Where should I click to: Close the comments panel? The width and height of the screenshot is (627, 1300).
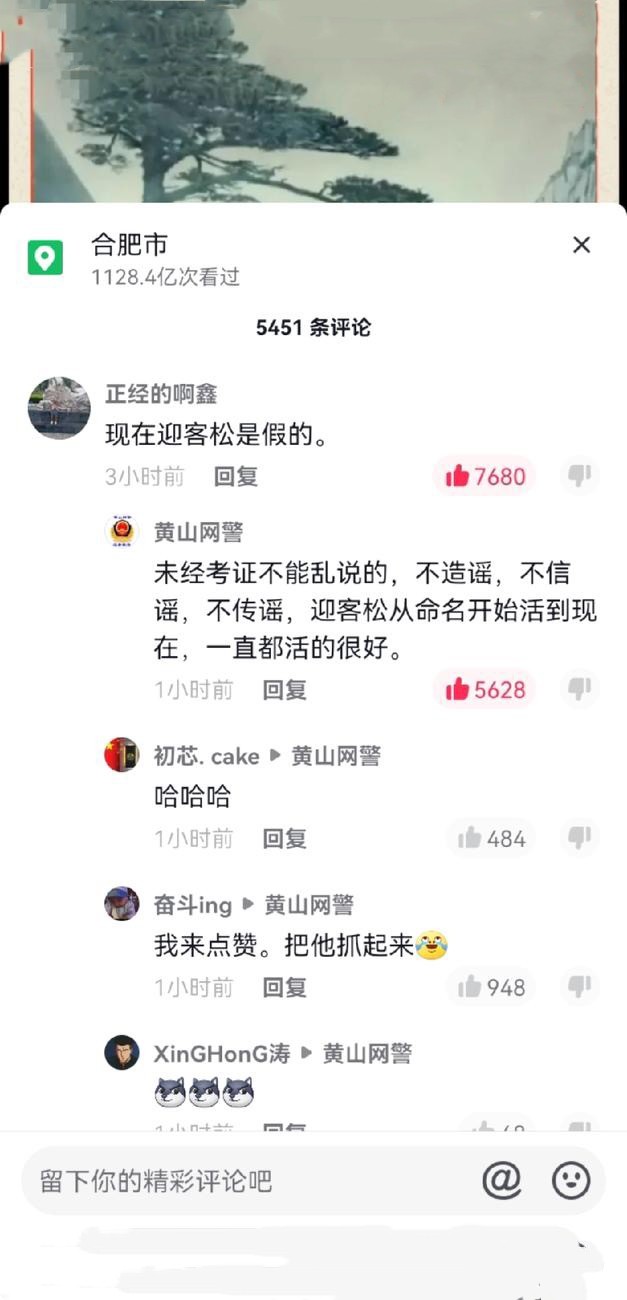coord(581,245)
